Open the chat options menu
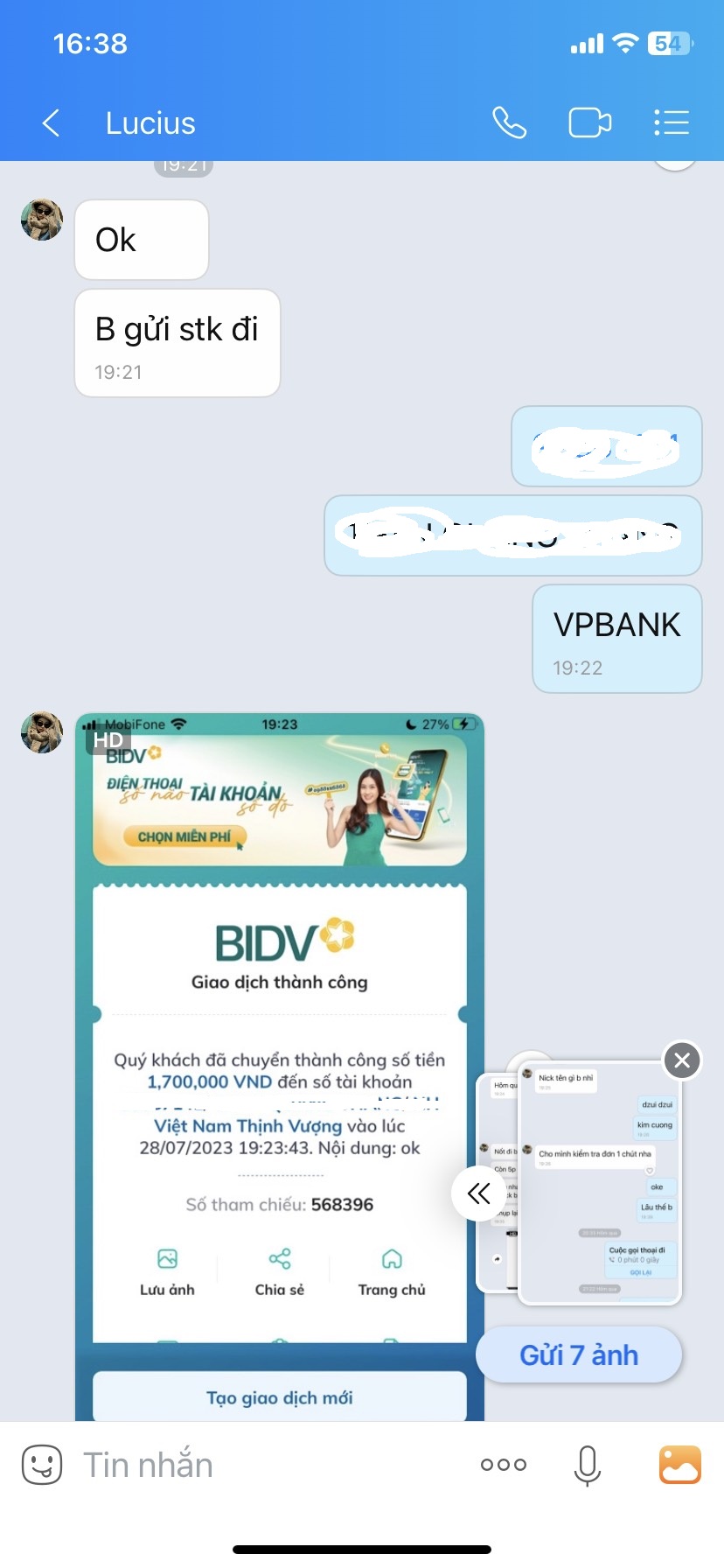The image size is (724, 1568). [672, 123]
